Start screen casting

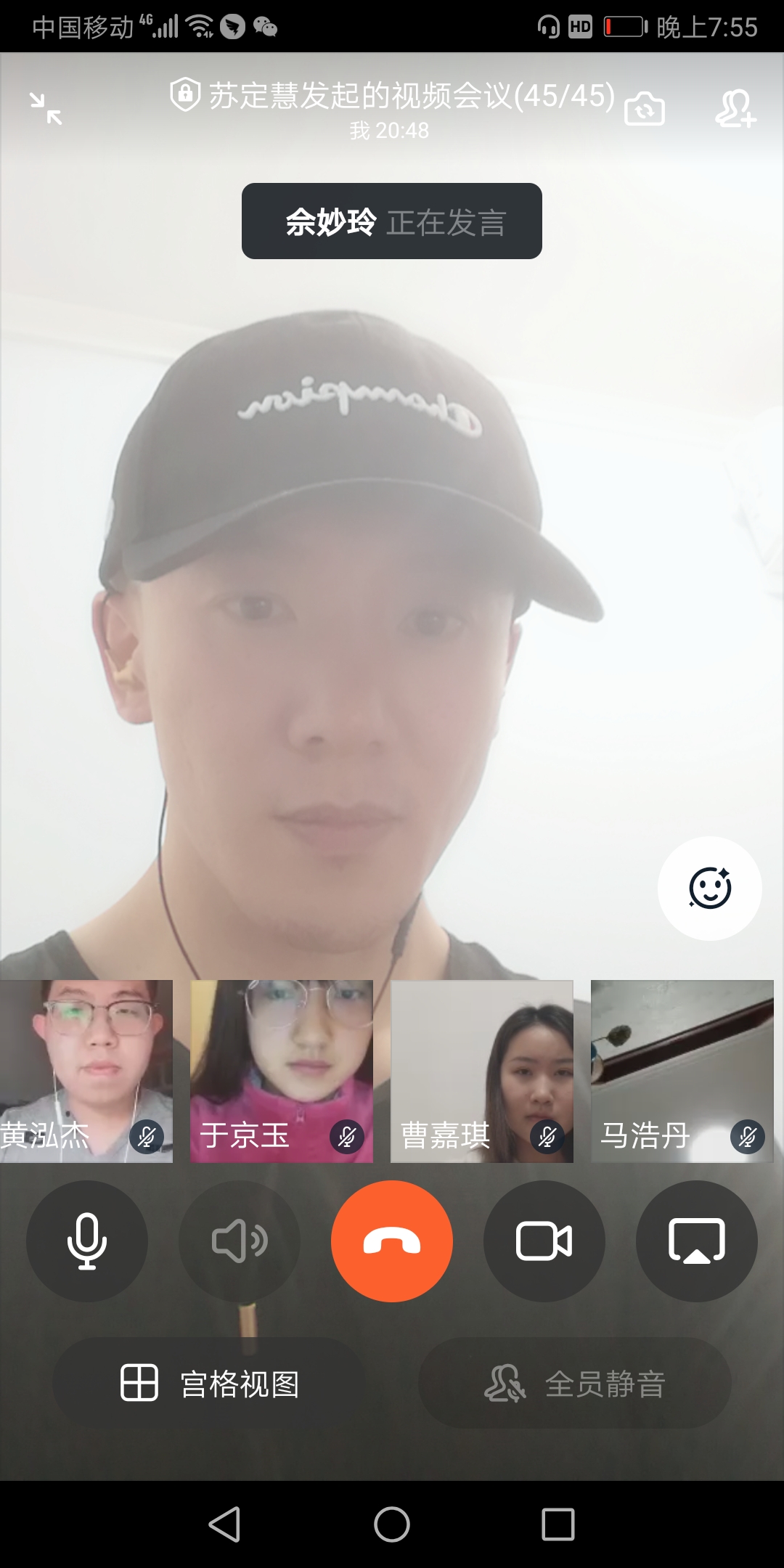tap(697, 1241)
